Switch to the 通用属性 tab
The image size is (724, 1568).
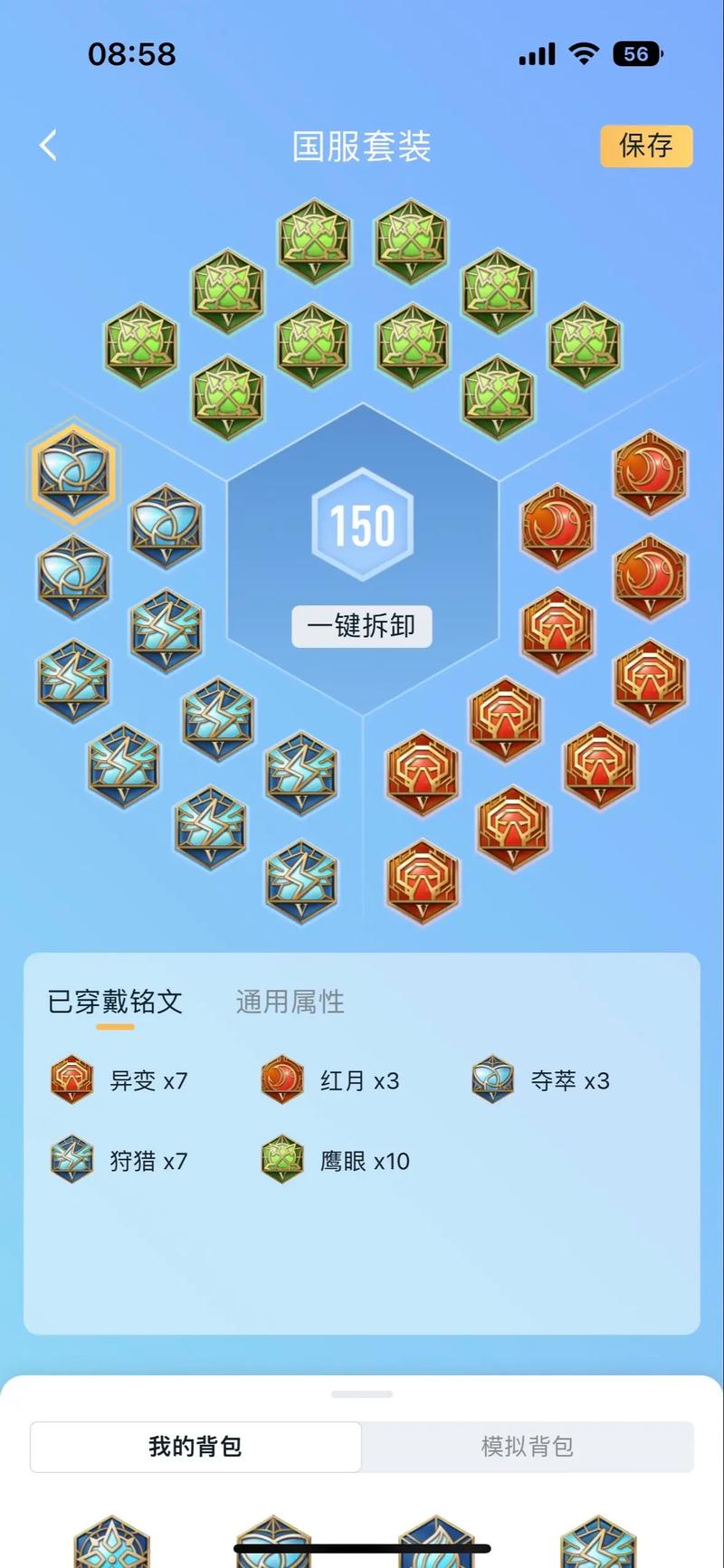point(288,1002)
